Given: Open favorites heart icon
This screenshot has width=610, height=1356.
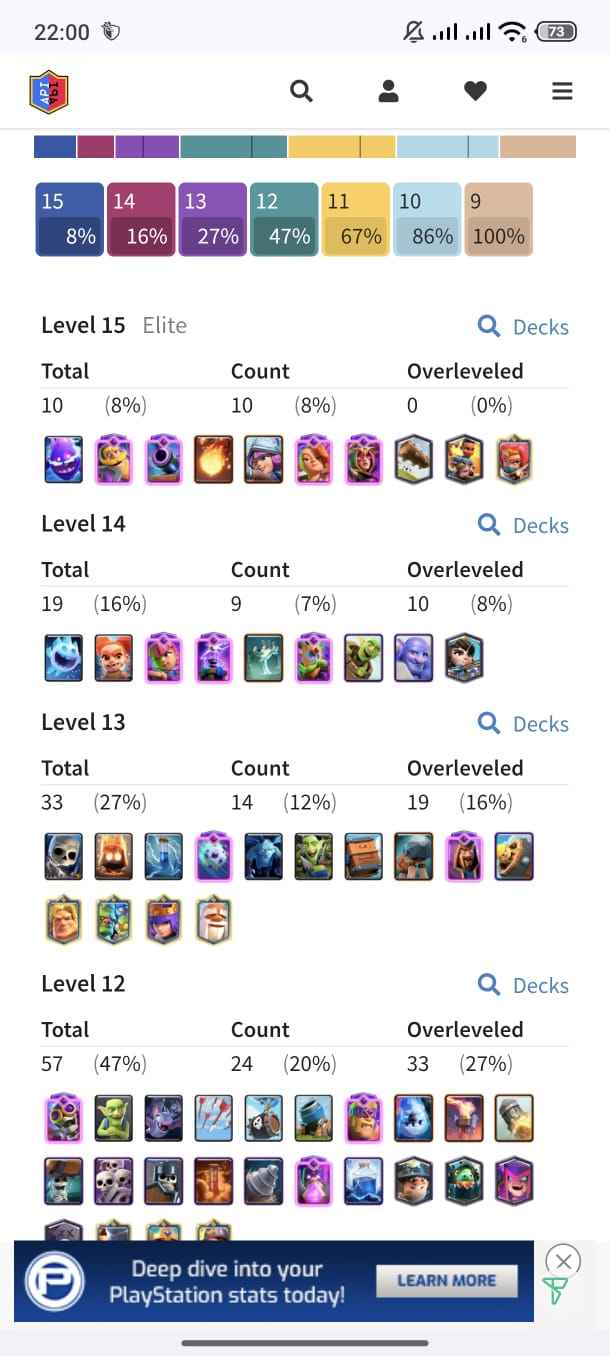Looking at the screenshot, I should [475, 92].
